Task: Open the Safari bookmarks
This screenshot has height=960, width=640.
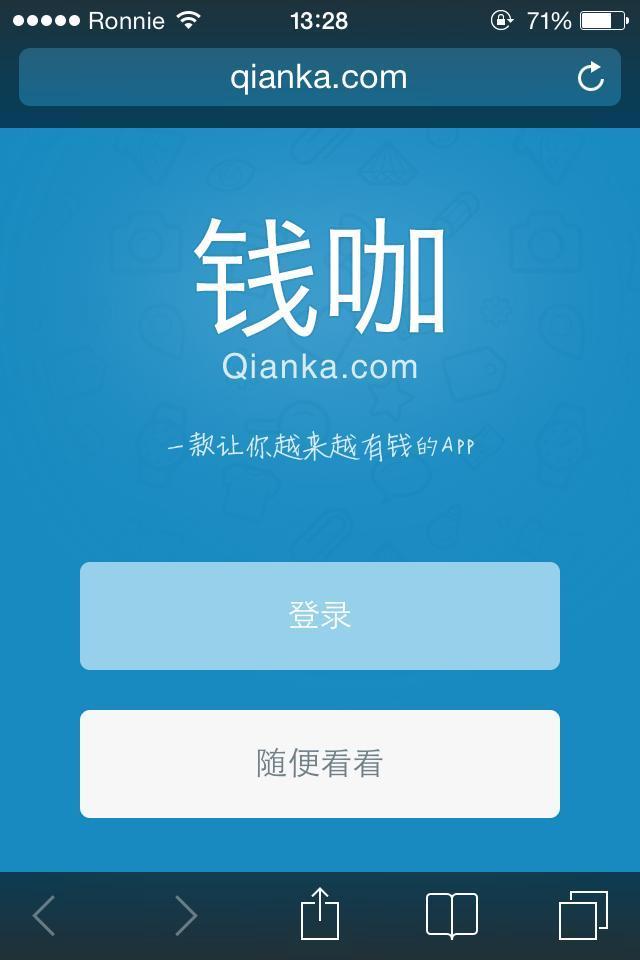Action: coord(451,914)
